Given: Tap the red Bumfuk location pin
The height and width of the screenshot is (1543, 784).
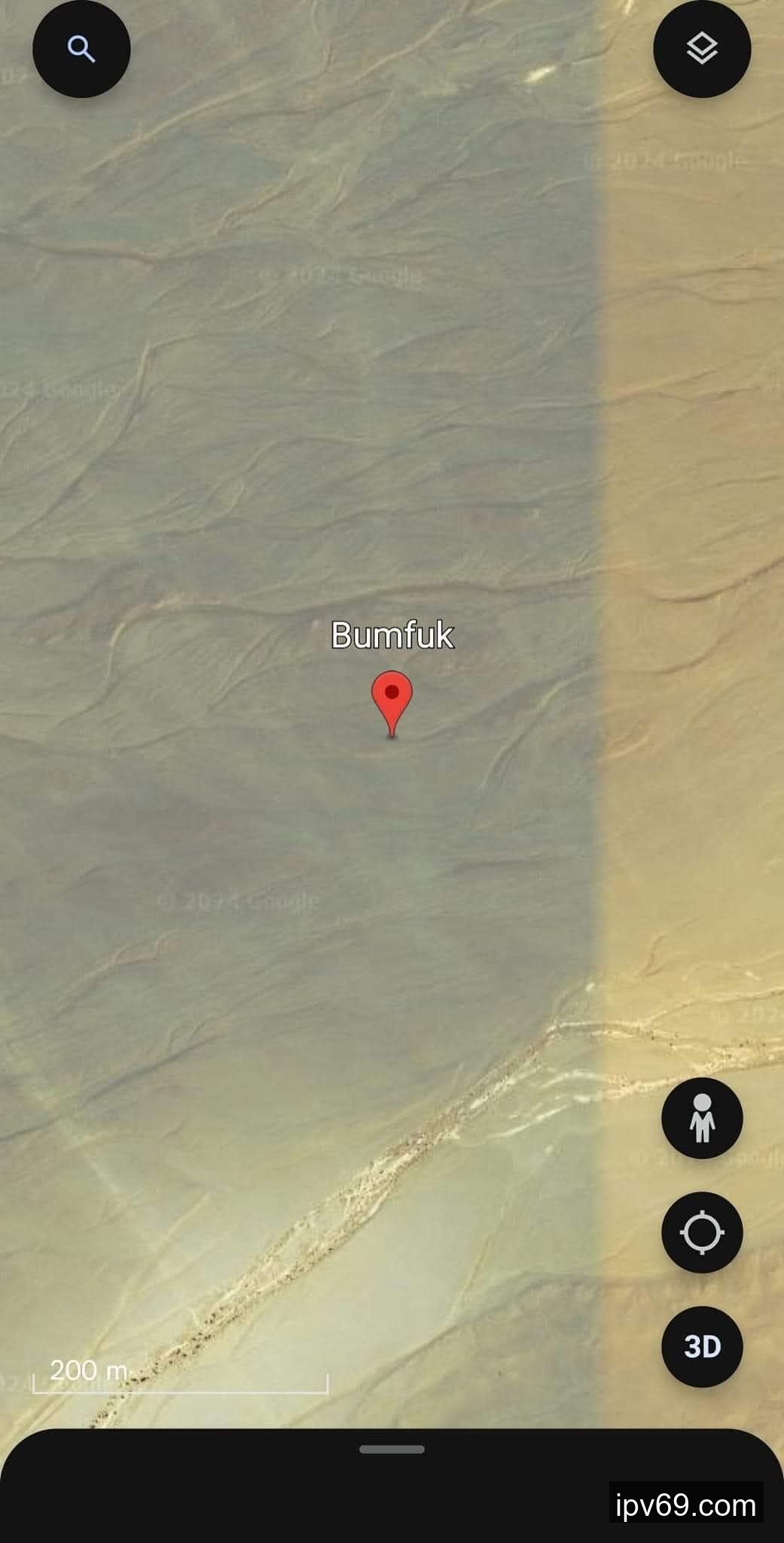Looking at the screenshot, I should (x=392, y=698).
